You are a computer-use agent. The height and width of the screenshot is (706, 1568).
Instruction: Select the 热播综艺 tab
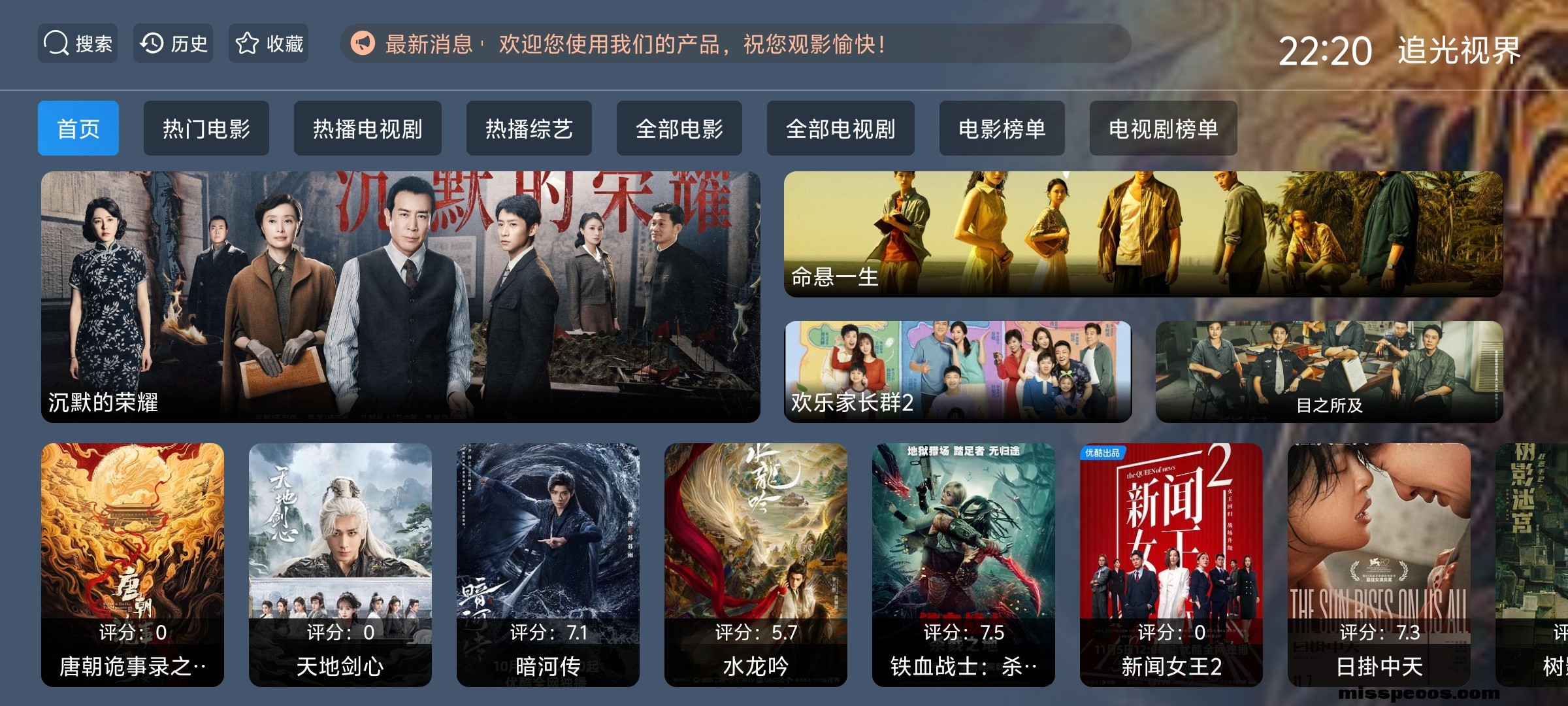[529, 128]
